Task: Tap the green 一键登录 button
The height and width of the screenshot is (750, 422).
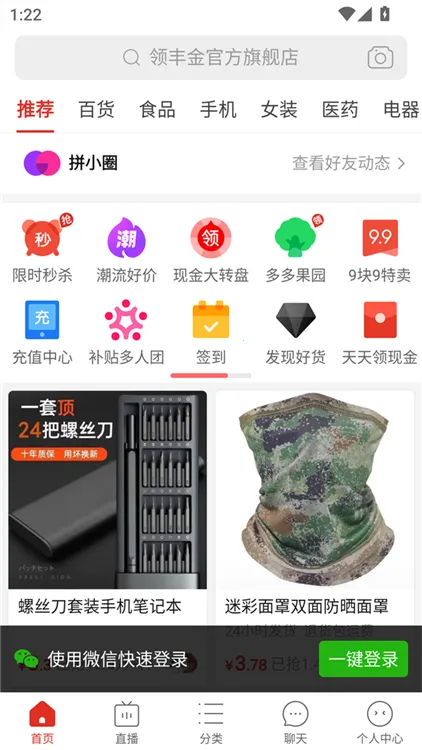Action: tap(363, 659)
